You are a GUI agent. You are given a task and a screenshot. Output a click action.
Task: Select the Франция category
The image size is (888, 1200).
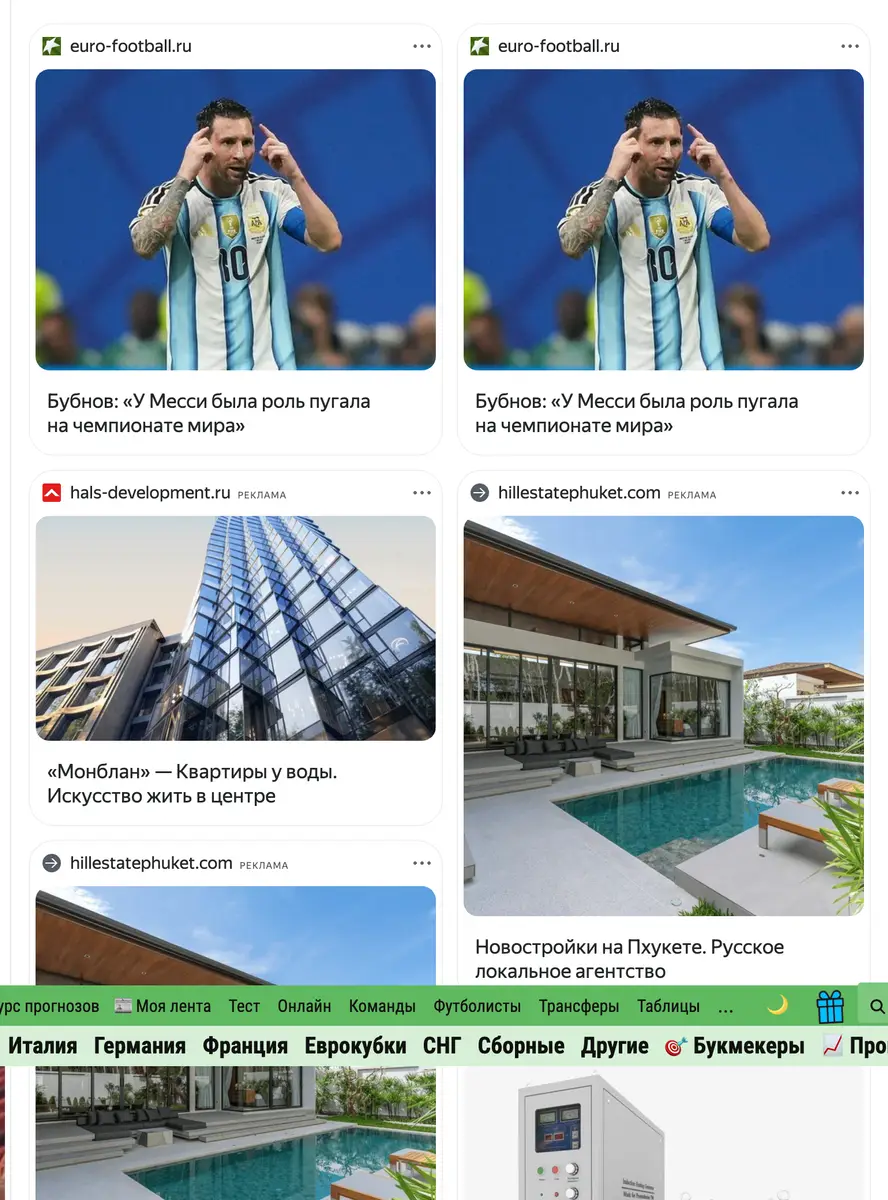245,1046
